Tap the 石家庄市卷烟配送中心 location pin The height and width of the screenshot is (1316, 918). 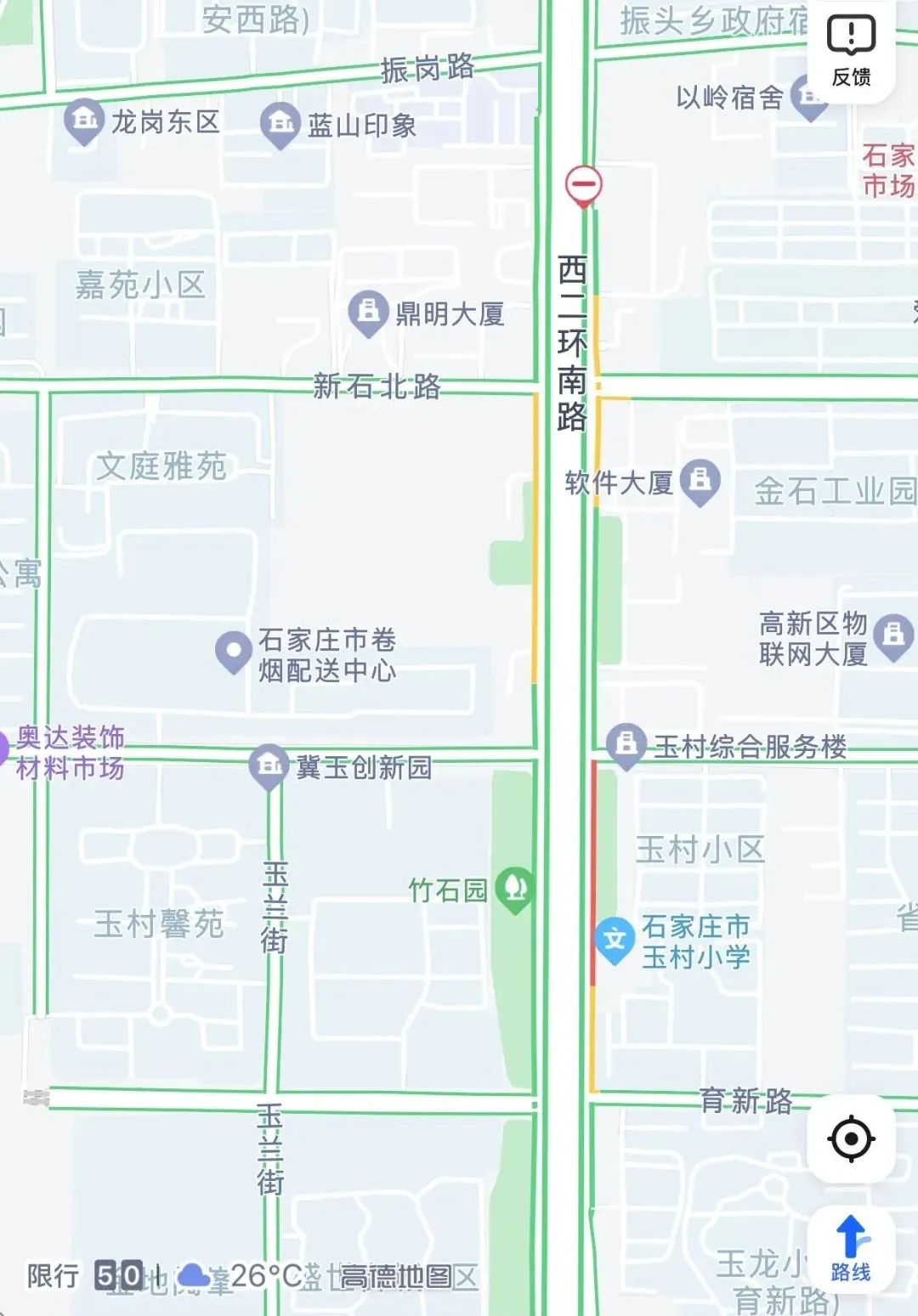coord(233,652)
